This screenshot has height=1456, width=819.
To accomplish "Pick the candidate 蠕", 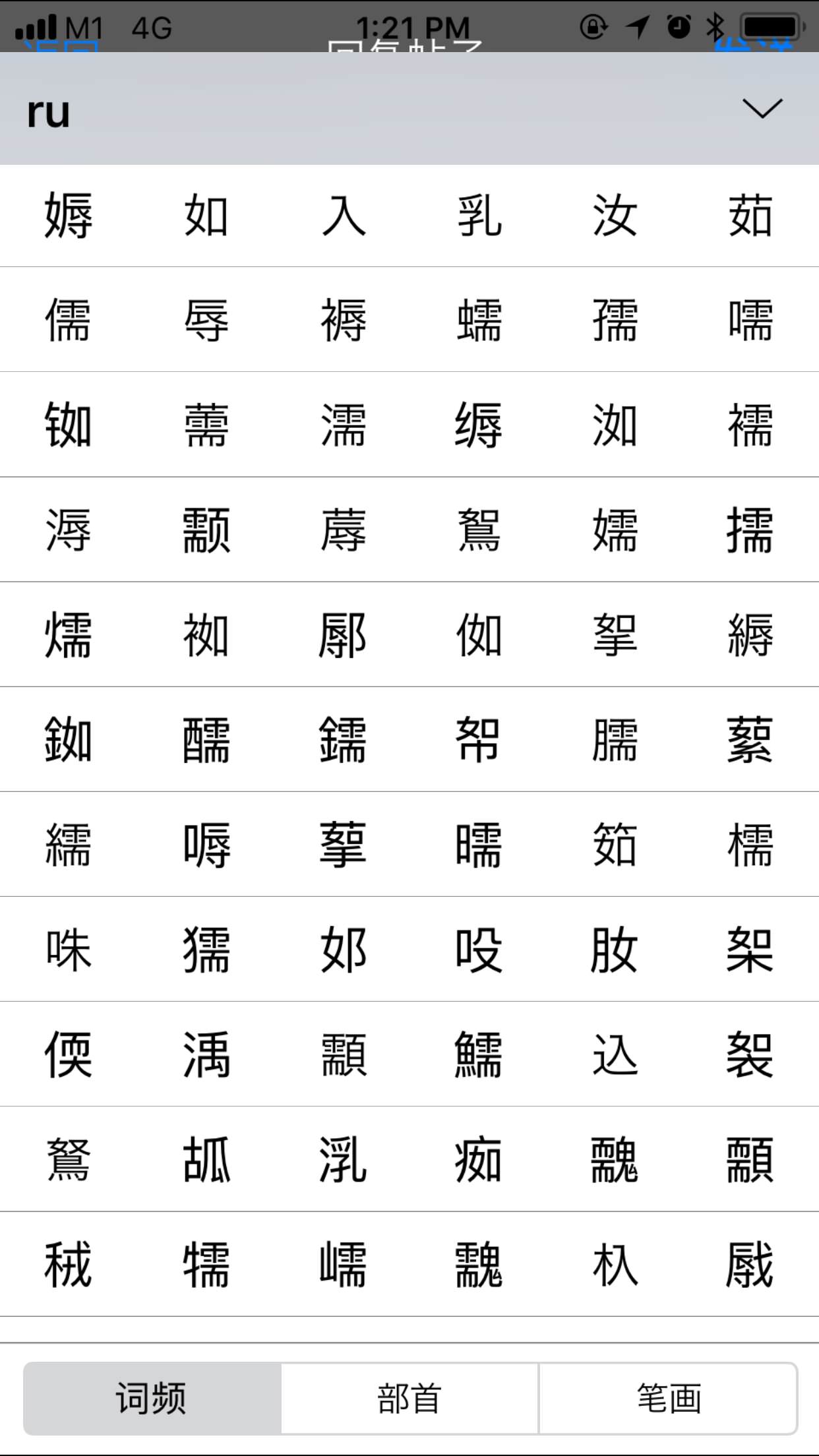I will pos(479,320).
